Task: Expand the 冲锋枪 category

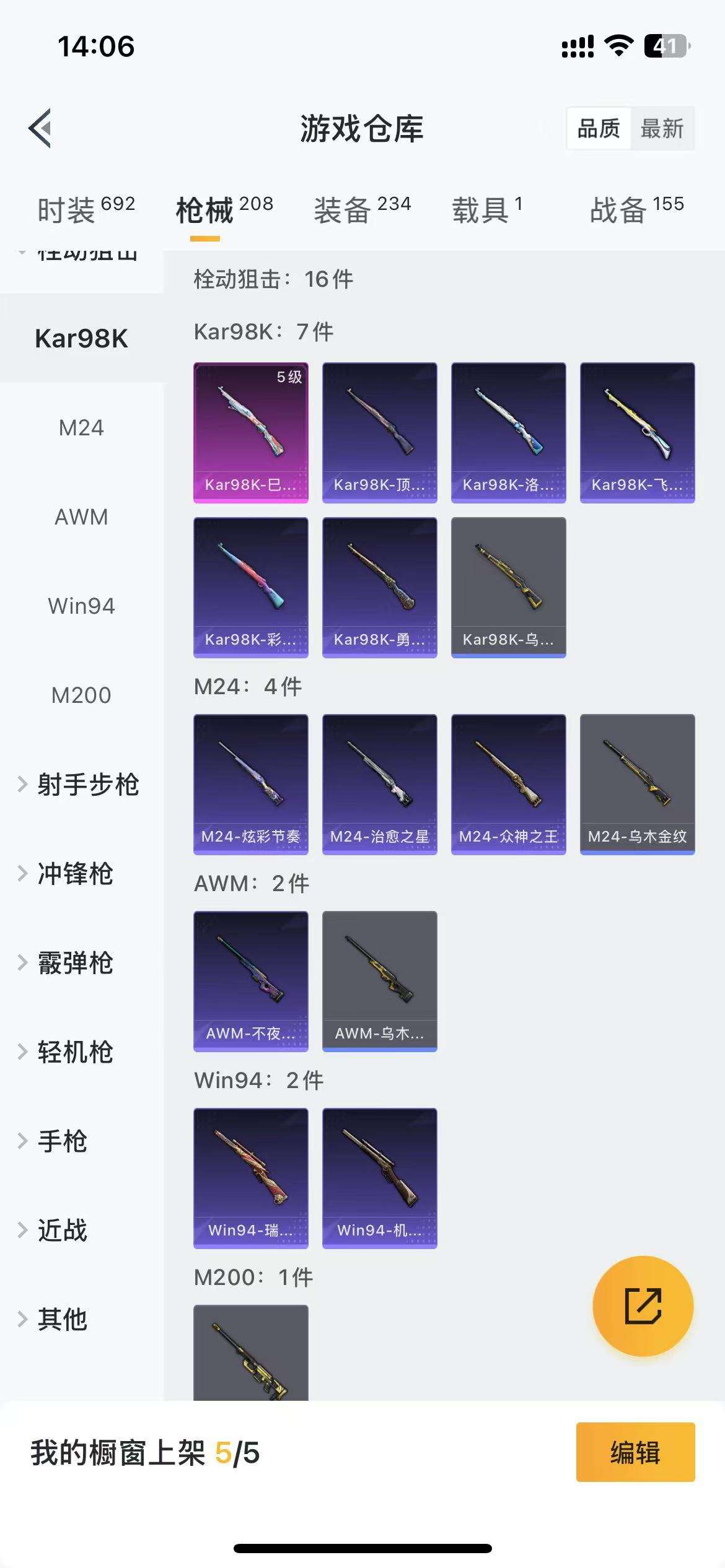Action: click(74, 874)
